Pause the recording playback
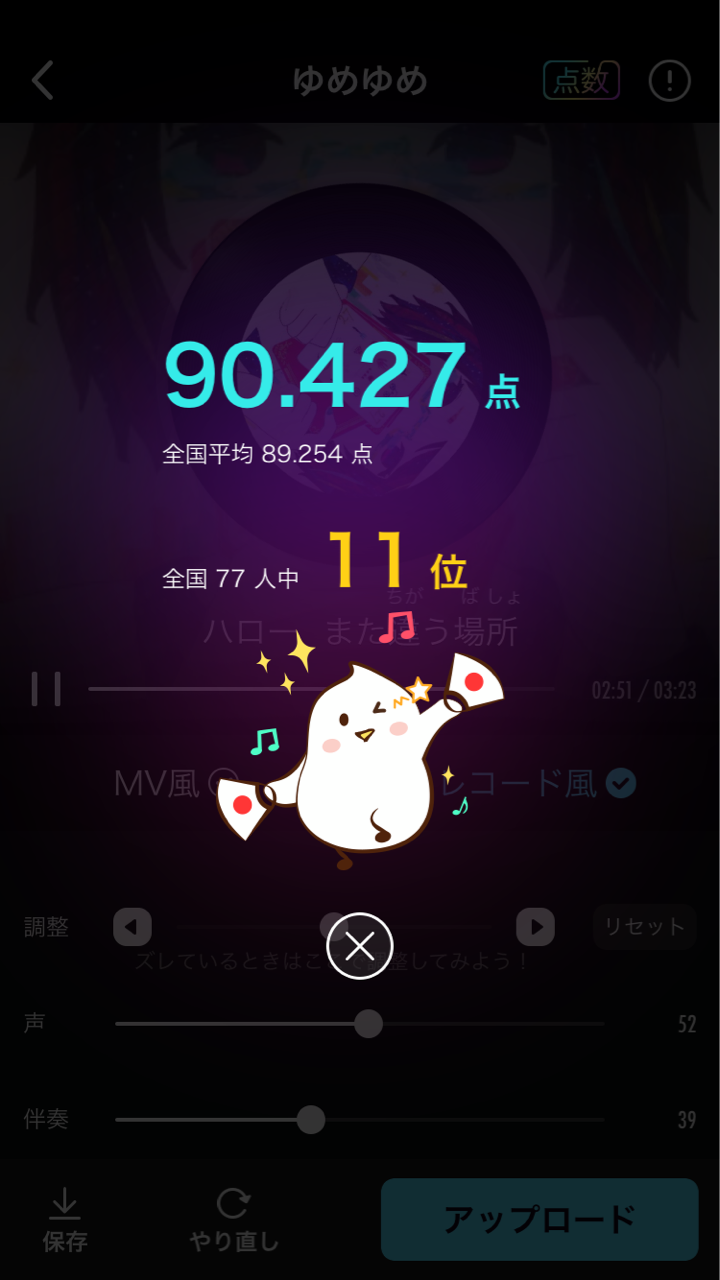 tap(46, 689)
